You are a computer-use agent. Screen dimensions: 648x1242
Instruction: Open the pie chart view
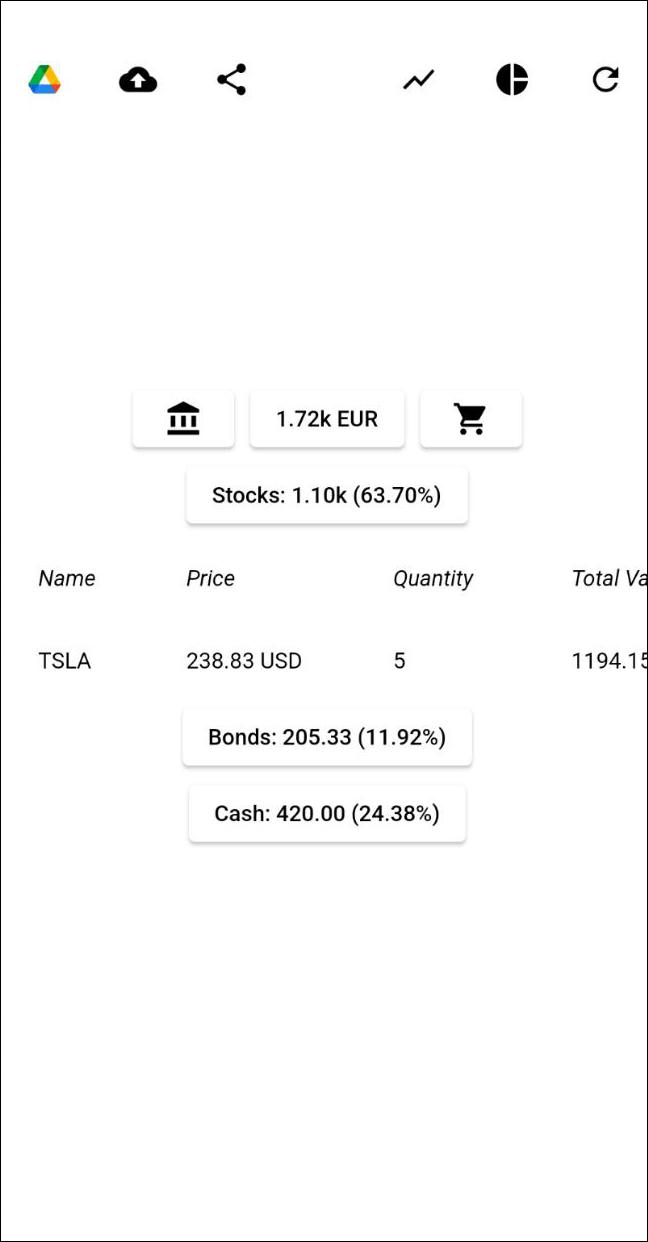pyautogui.click(x=512, y=80)
